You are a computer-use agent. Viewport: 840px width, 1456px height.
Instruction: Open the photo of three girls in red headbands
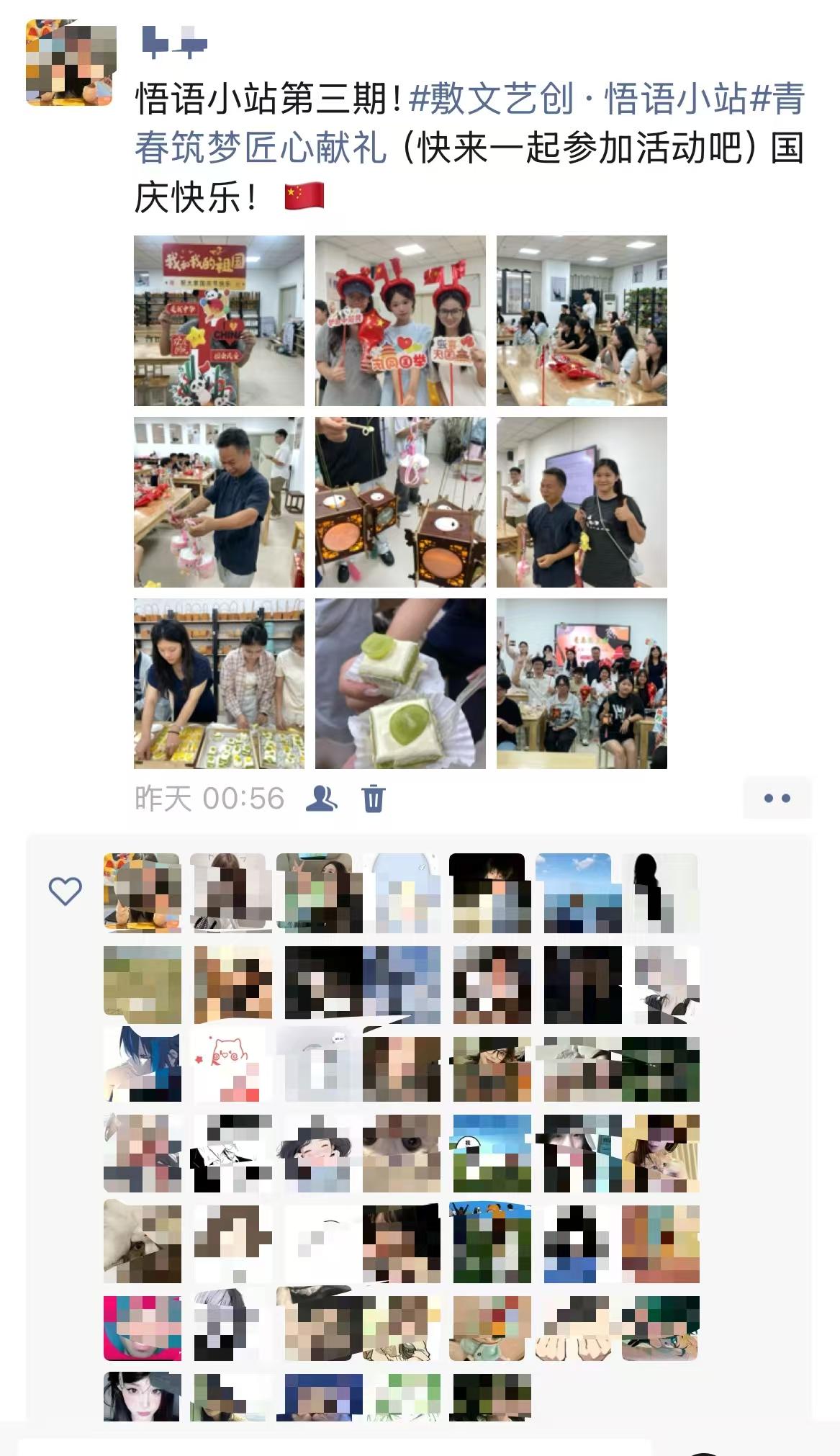[400, 321]
